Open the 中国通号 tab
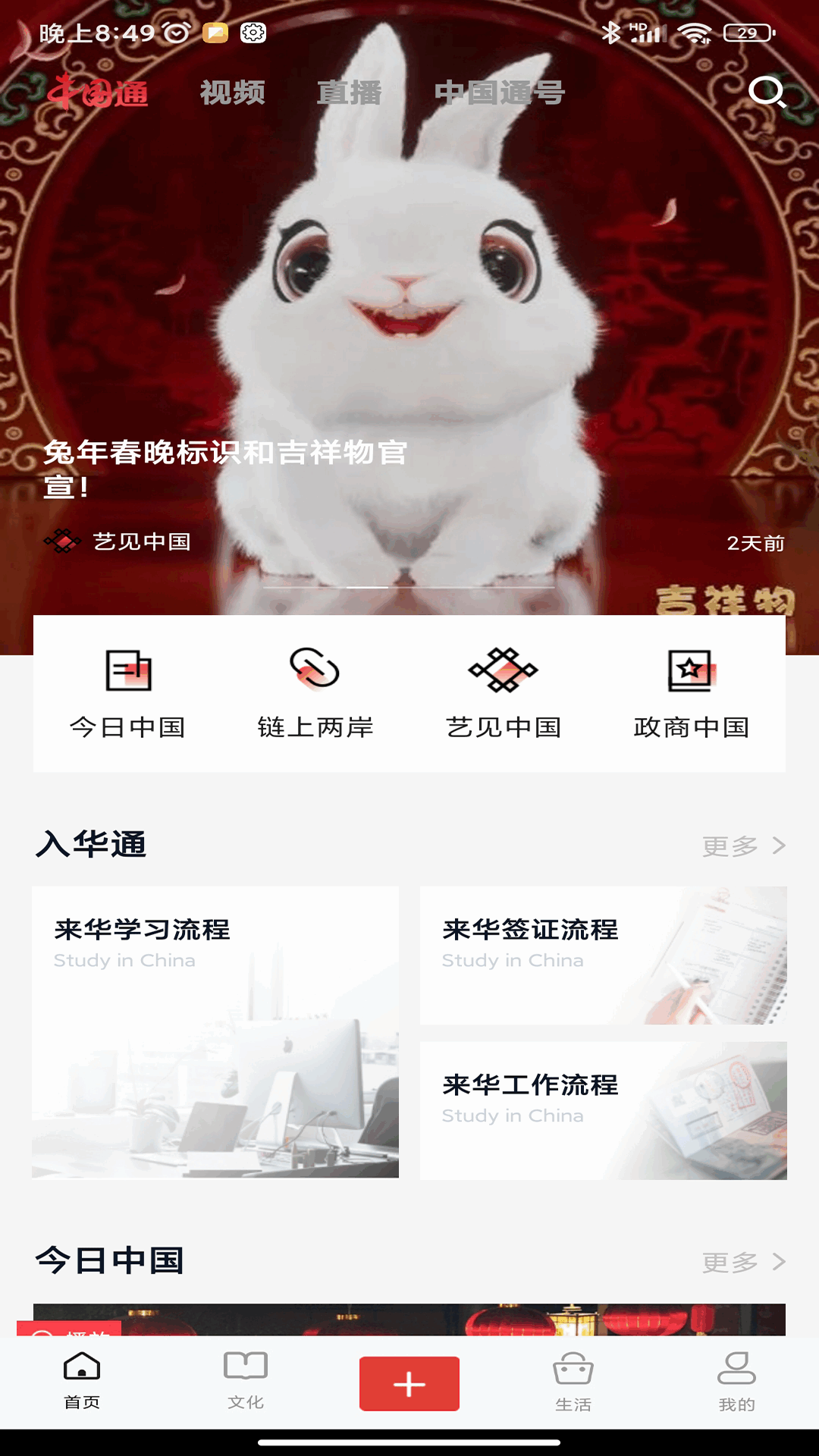Image resolution: width=819 pixels, height=1456 pixels. coord(498,93)
